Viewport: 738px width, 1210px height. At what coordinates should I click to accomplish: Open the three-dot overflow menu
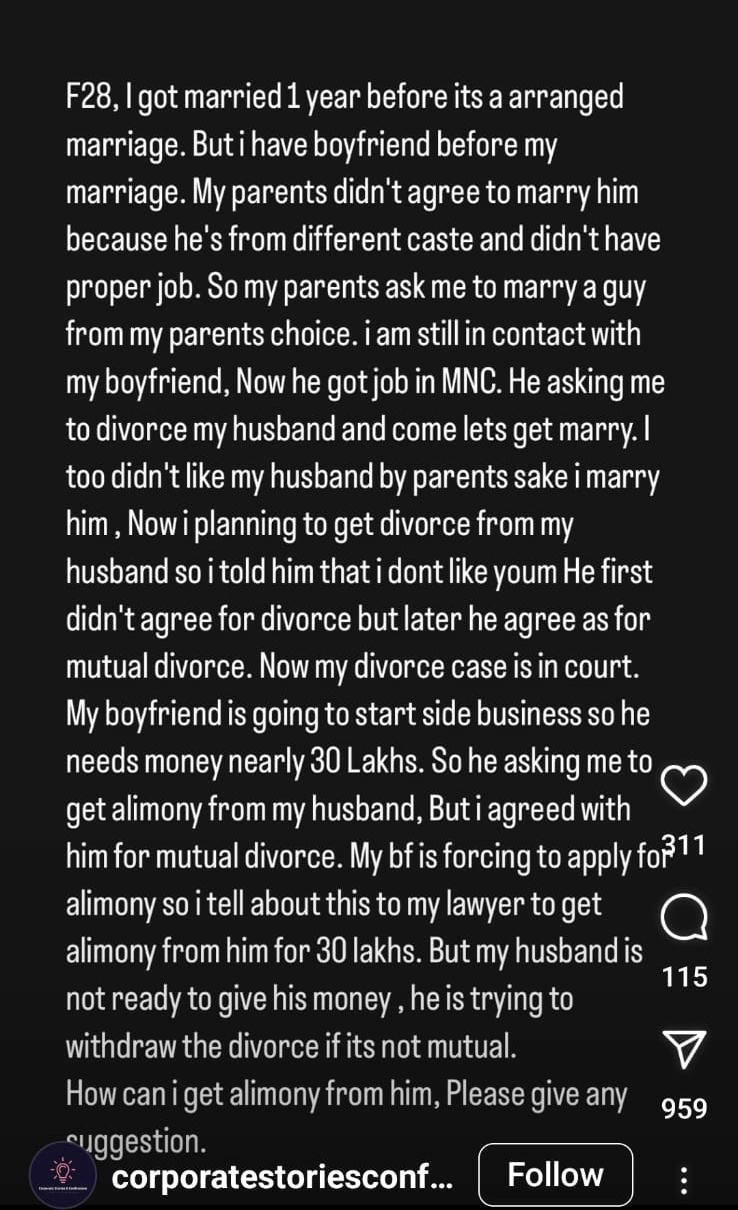[x=684, y=1180]
